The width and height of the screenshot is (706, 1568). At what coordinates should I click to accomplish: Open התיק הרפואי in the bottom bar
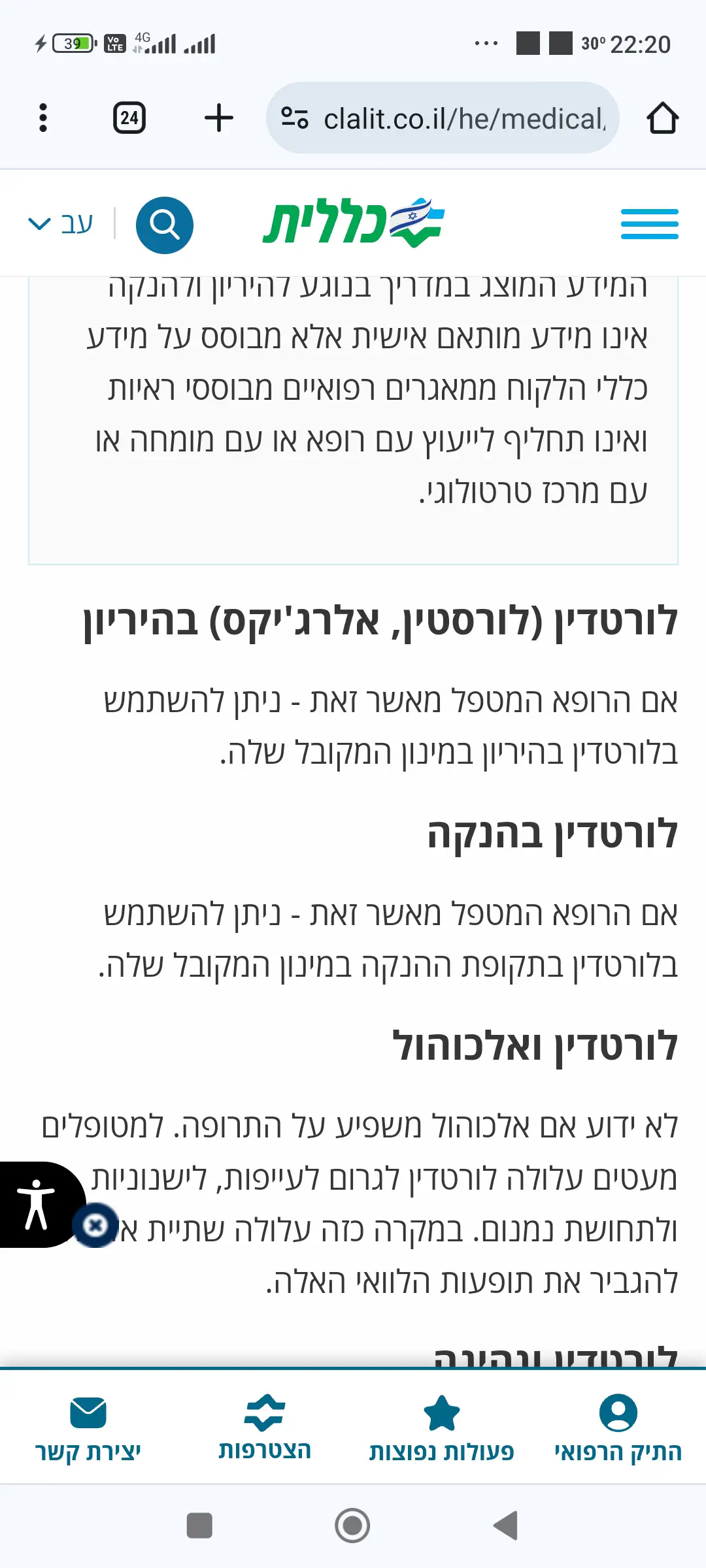[618, 1428]
